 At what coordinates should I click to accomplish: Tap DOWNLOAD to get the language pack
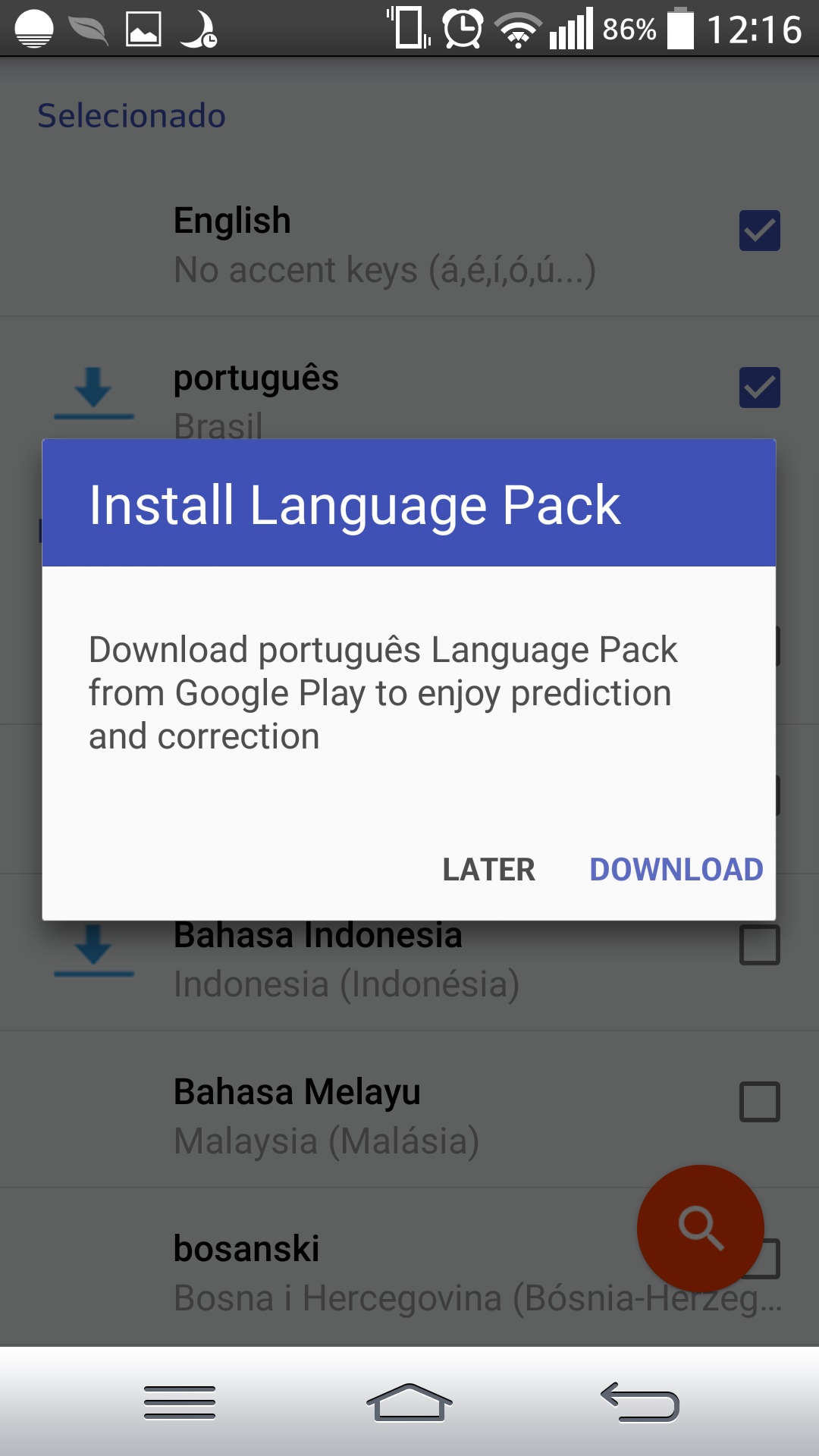coord(676,870)
